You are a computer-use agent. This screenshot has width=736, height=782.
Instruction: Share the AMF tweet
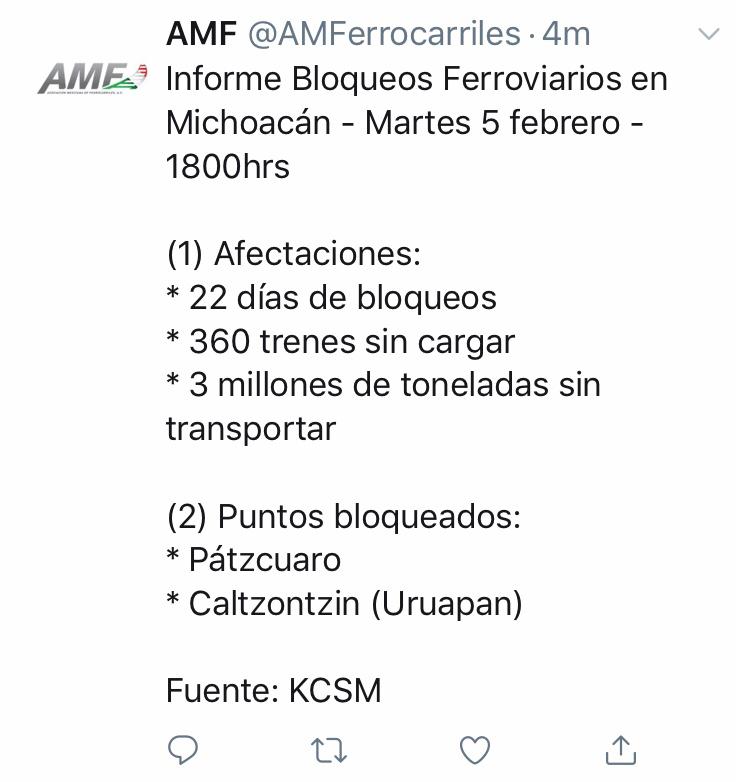click(621, 749)
